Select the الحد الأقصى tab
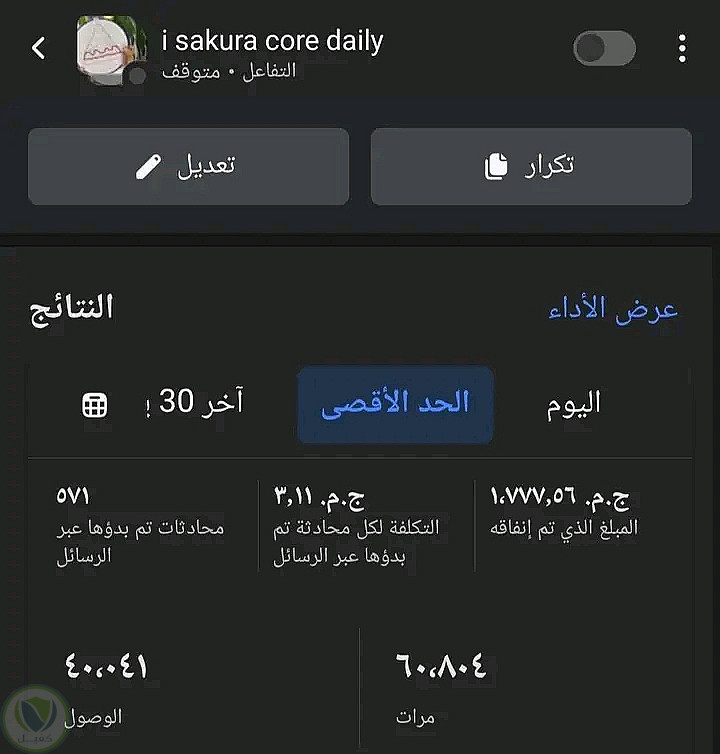 [395, 404]
